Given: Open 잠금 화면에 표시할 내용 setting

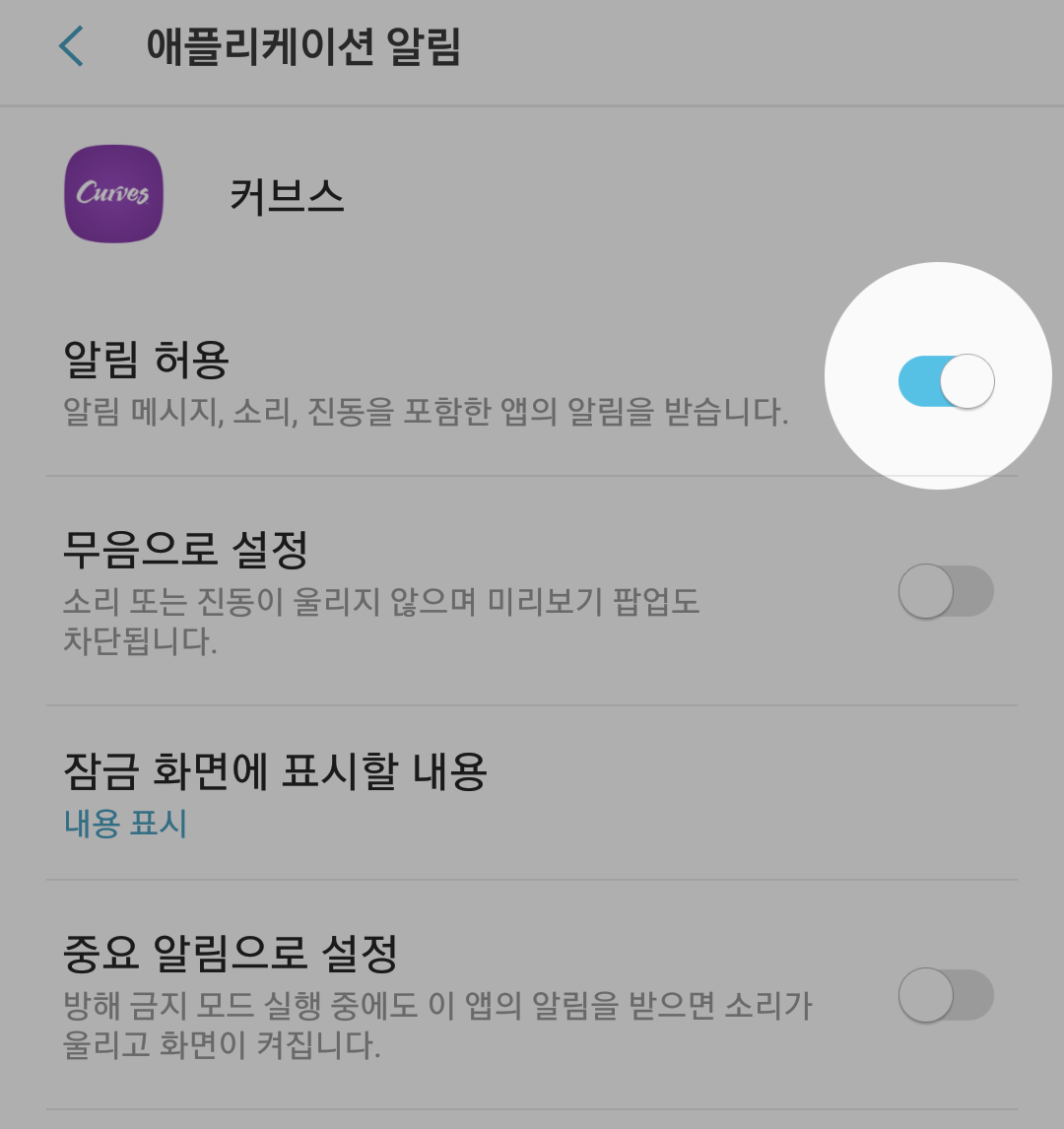Looking at the screenshot, I should (276, 794).
